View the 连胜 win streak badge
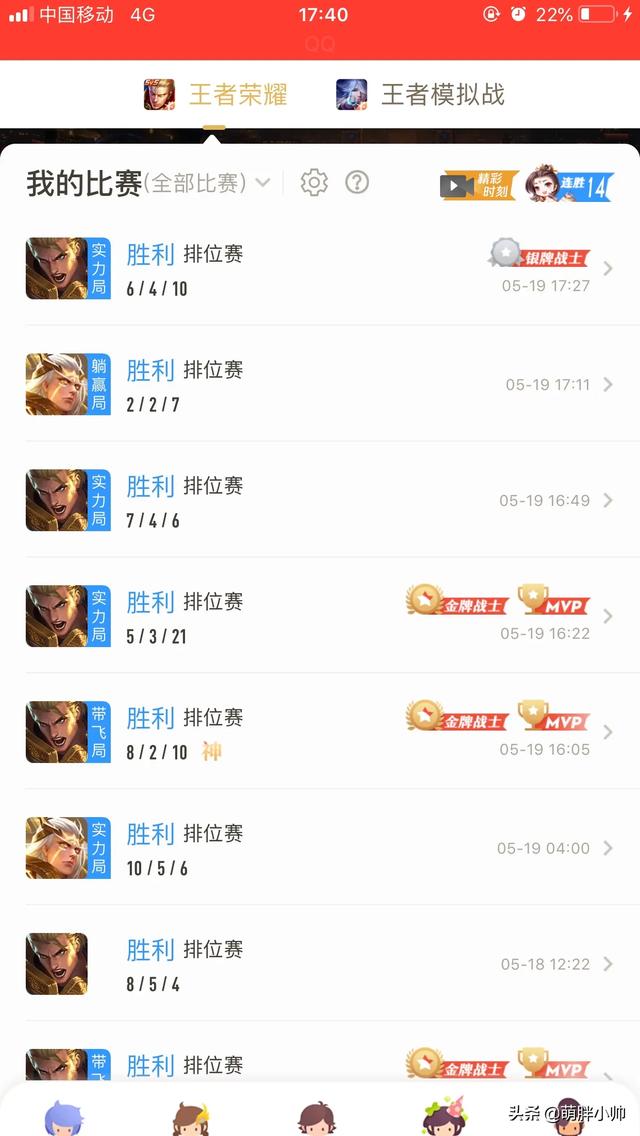The width and height of the screenshot is (640, 1136). pyautogui.click(x=570, y=185)
